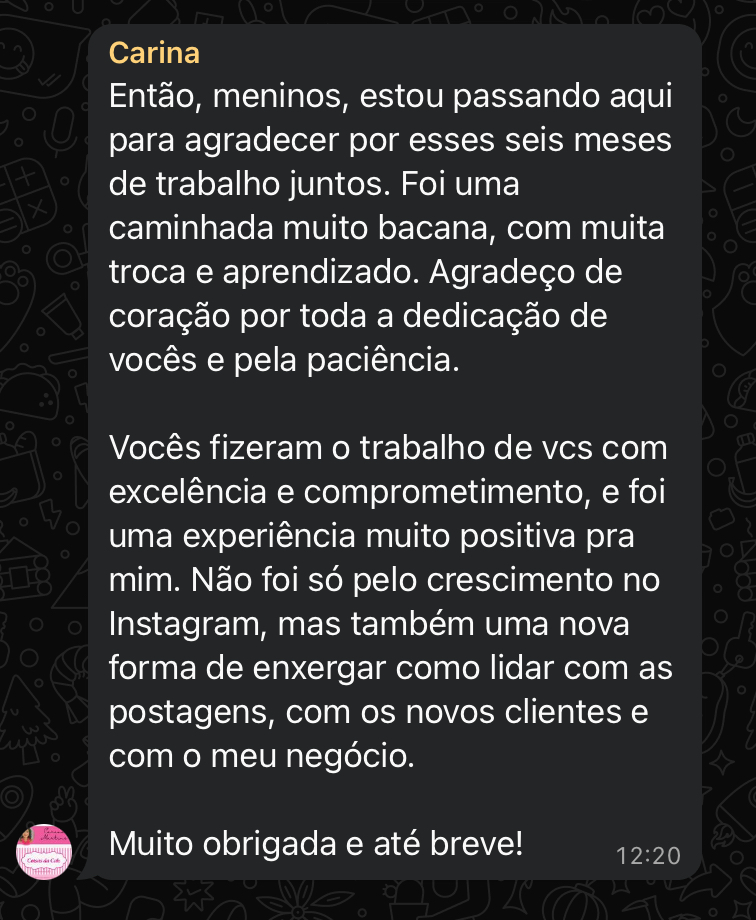Tap the pink circular avatar beside the message
This screenshot has width=756, height=920.
point(46,852)
